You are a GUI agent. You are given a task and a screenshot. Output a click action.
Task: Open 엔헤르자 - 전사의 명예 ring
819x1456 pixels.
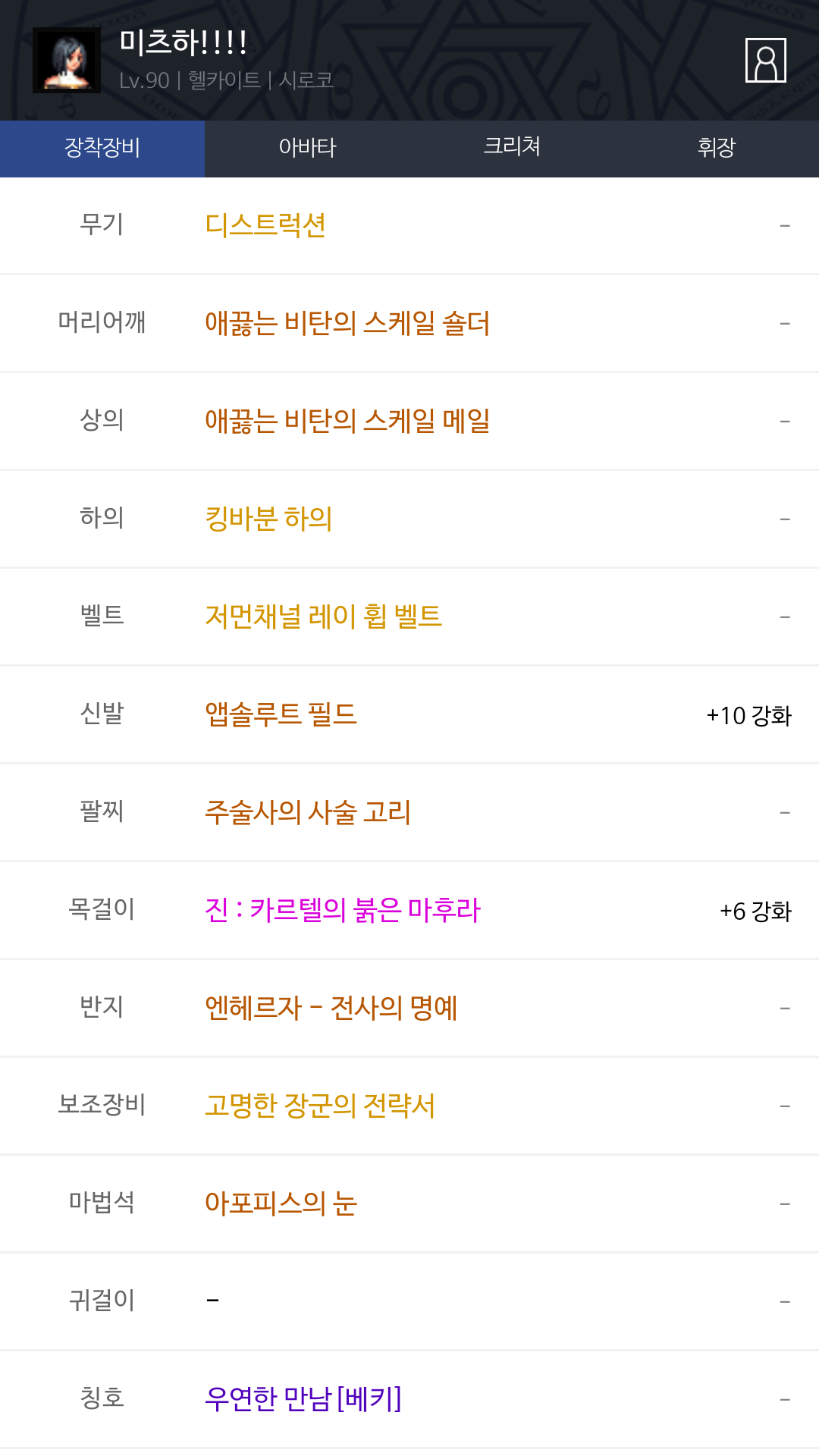[x=331, y=1008]
